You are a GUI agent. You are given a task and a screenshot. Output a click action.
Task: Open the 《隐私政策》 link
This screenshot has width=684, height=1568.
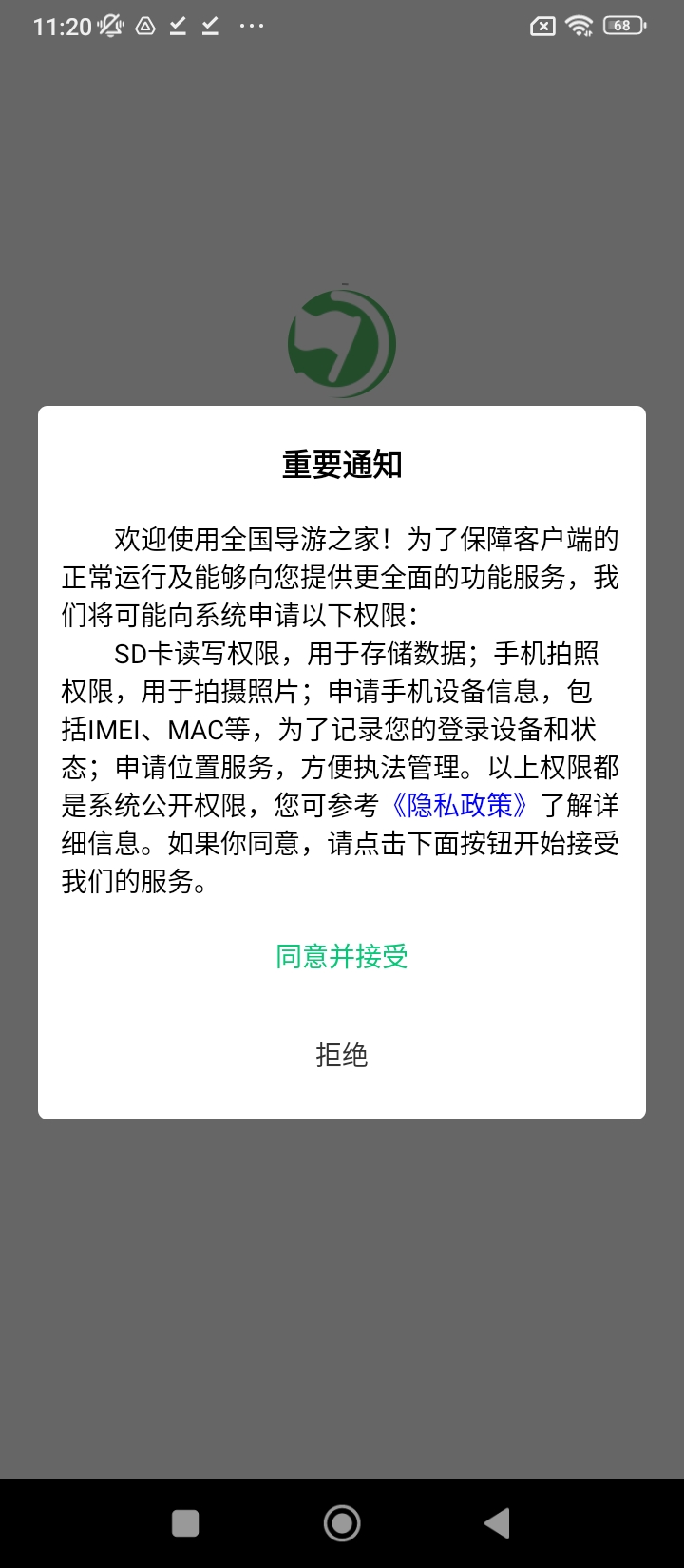point(460,806)
